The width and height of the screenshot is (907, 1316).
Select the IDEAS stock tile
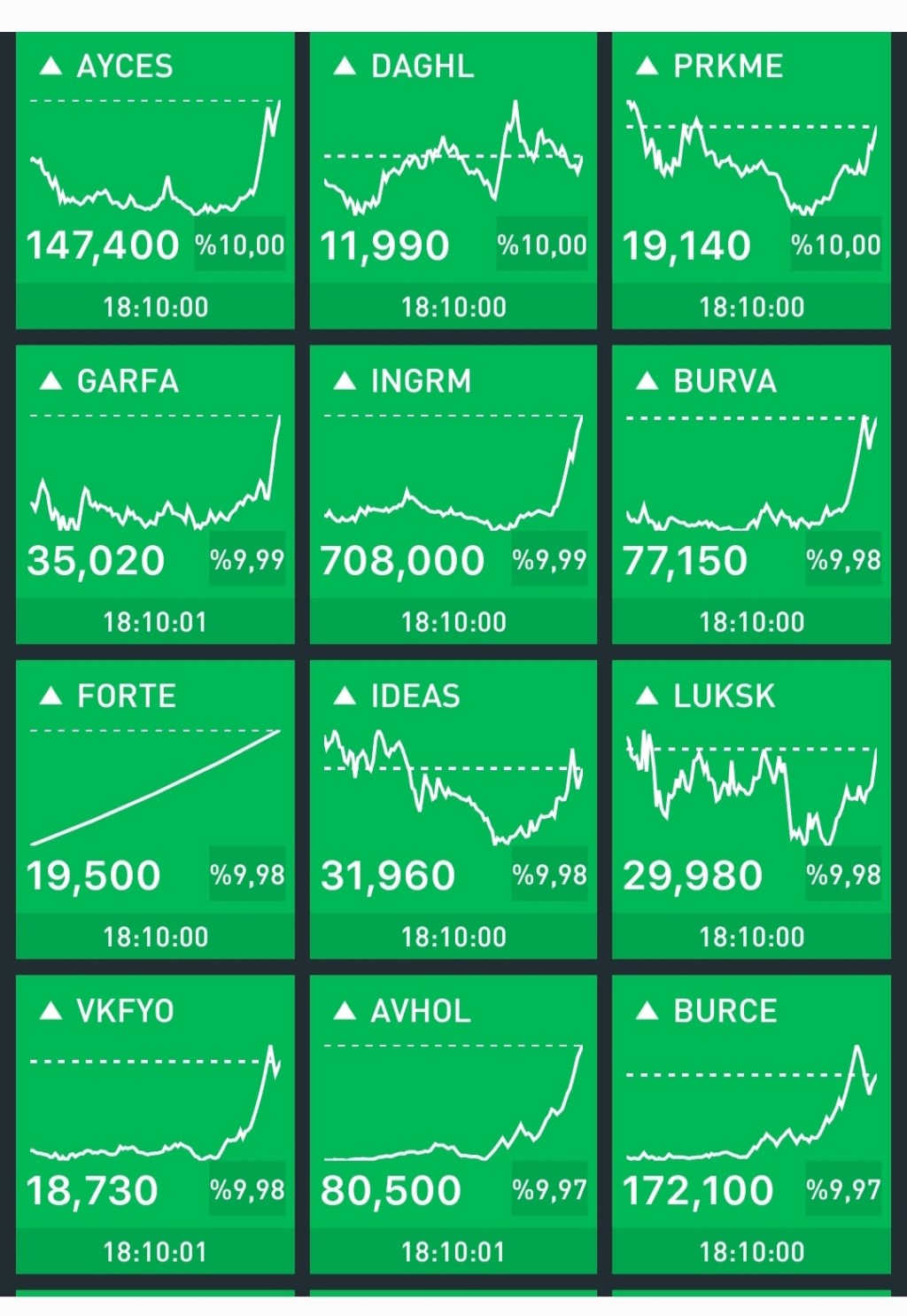453,809
